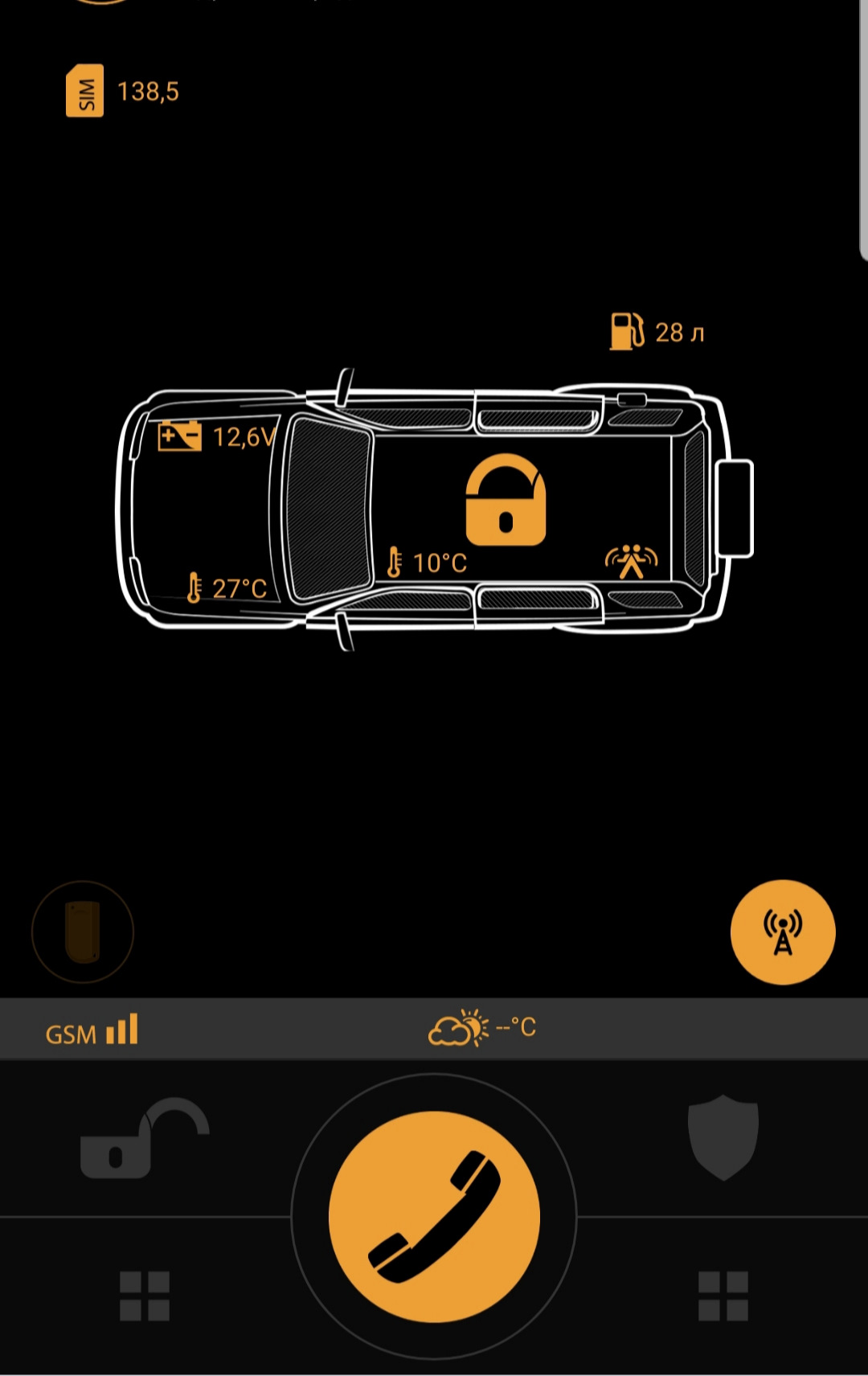Viewport: 868px width, 1376px height.
Task: Tap the orange antenna beacon button
Action: (x=783, y=932)
